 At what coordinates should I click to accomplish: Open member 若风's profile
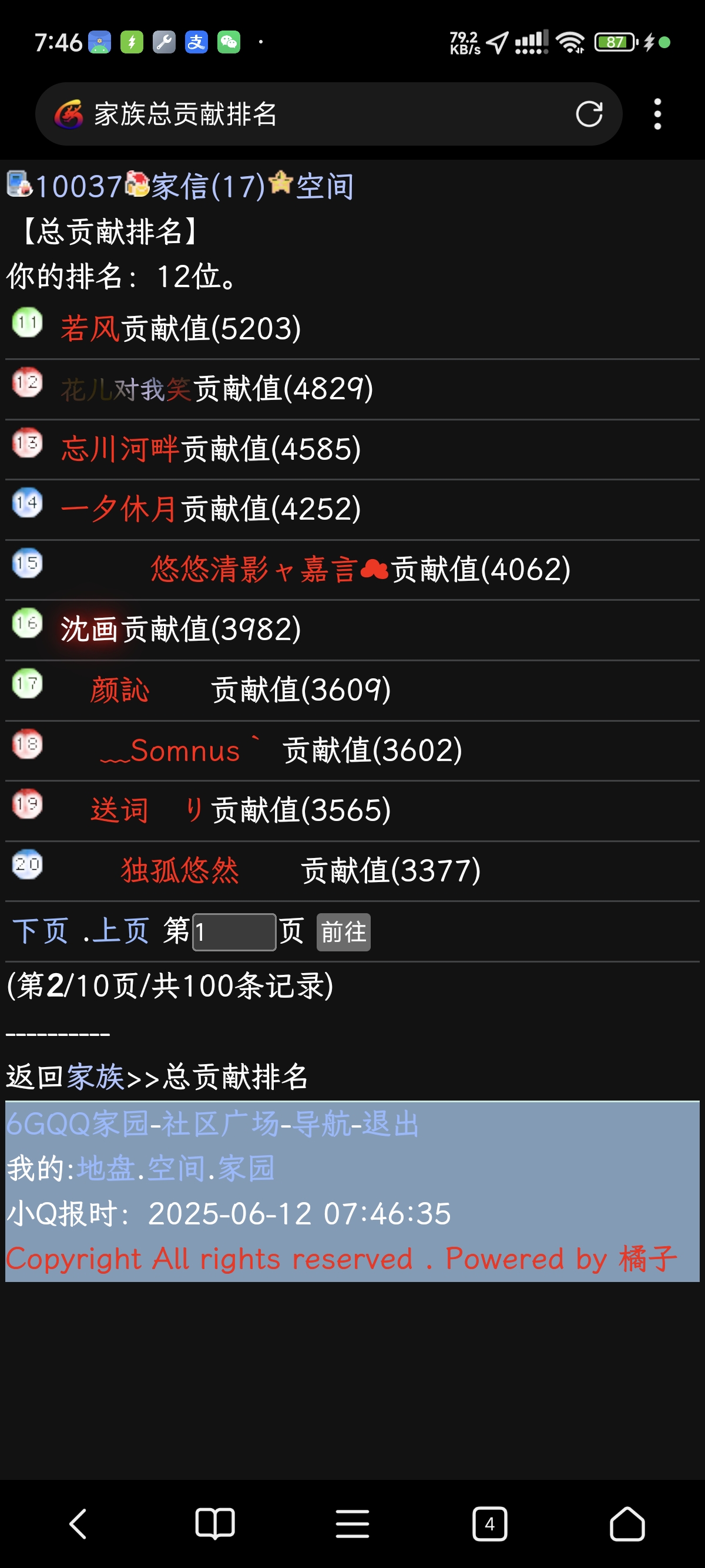tap(90, 328)
